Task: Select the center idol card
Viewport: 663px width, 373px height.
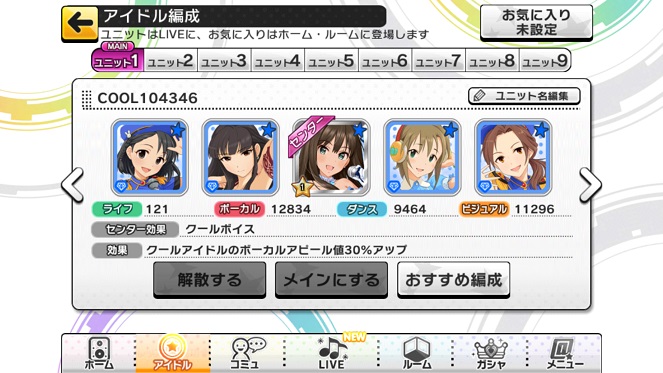Action: coord(331,157)
